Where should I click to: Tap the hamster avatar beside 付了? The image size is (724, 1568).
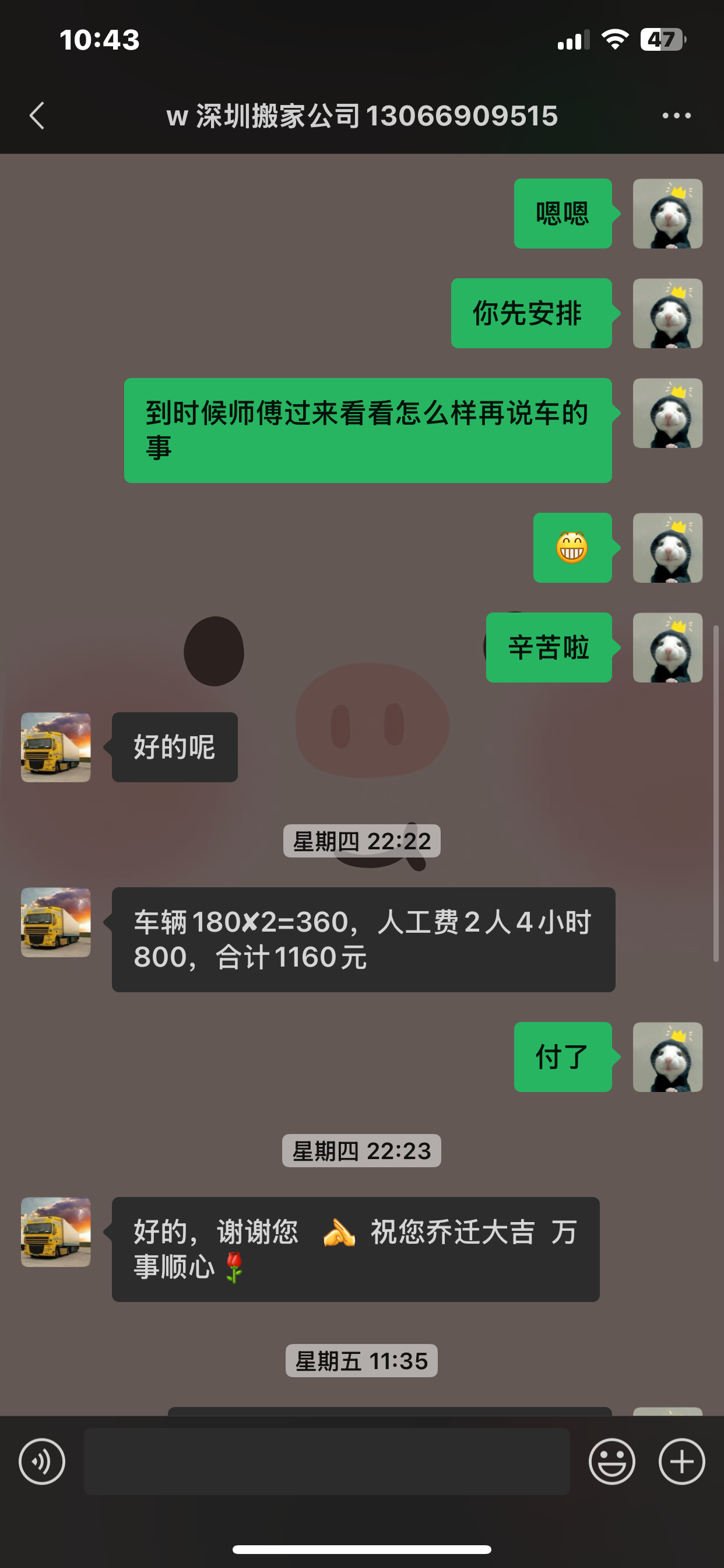point(667,1056)
